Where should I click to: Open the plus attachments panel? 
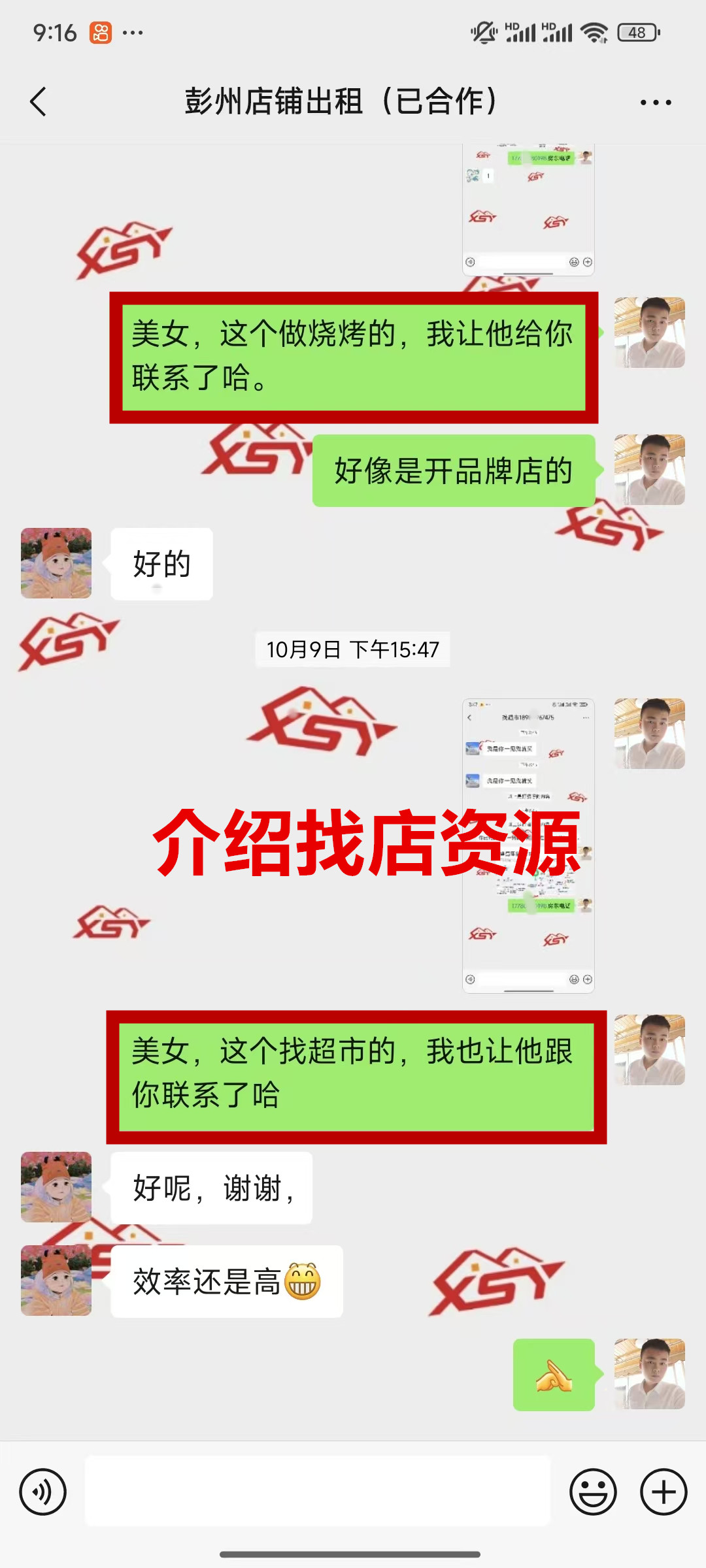tap(663, 1492)
